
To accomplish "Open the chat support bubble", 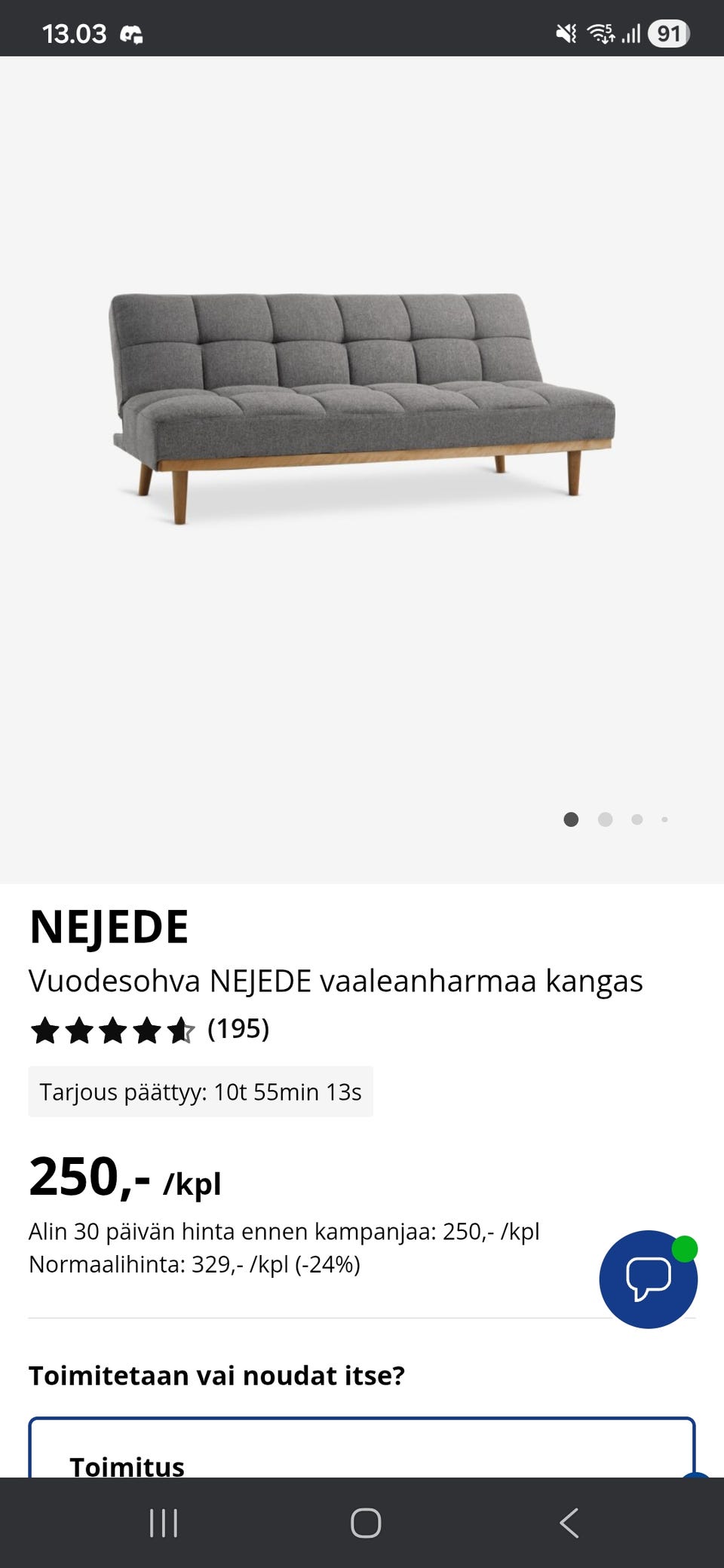I will click(648, 1279).
